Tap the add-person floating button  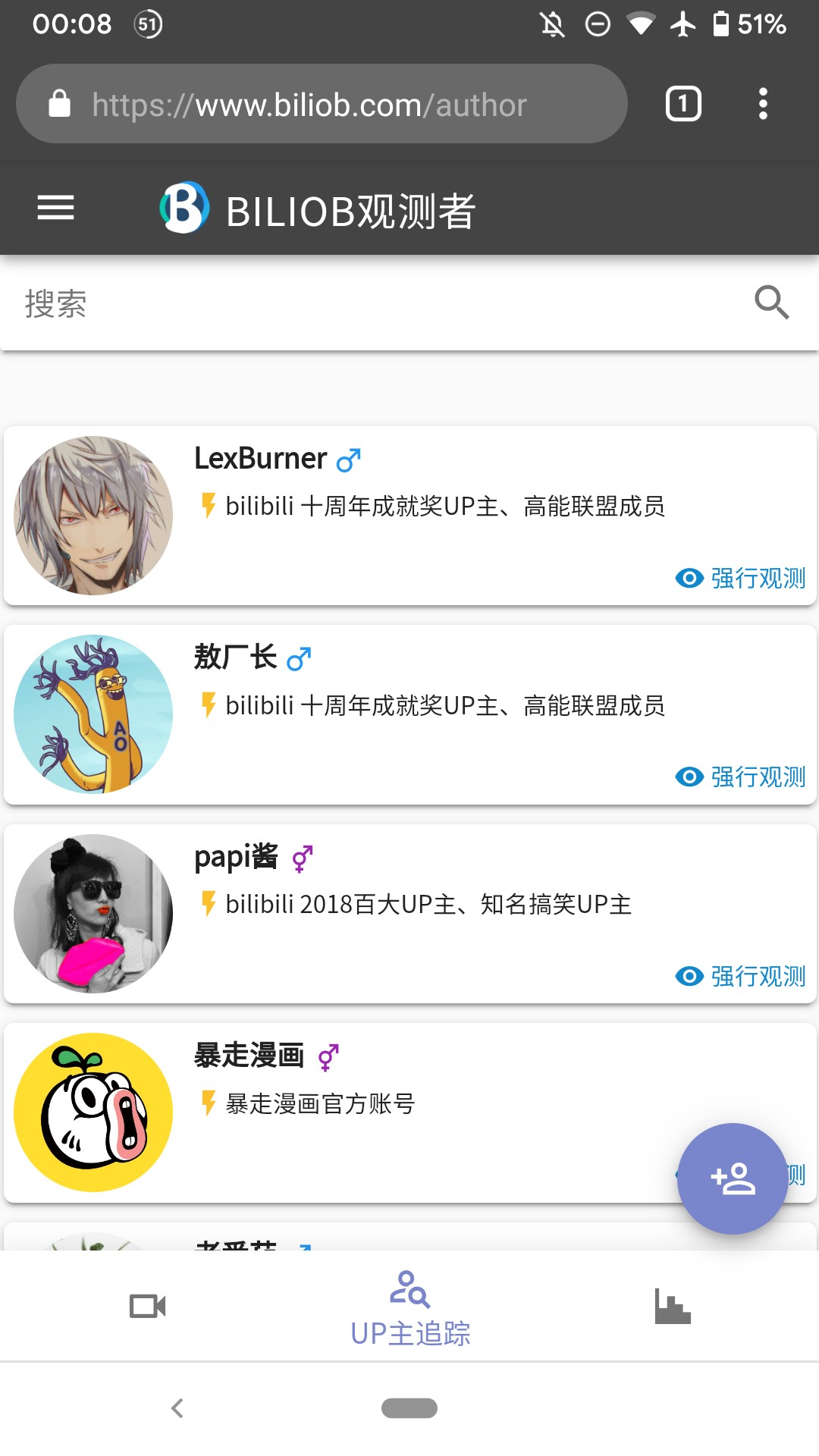click(733, 1178)
